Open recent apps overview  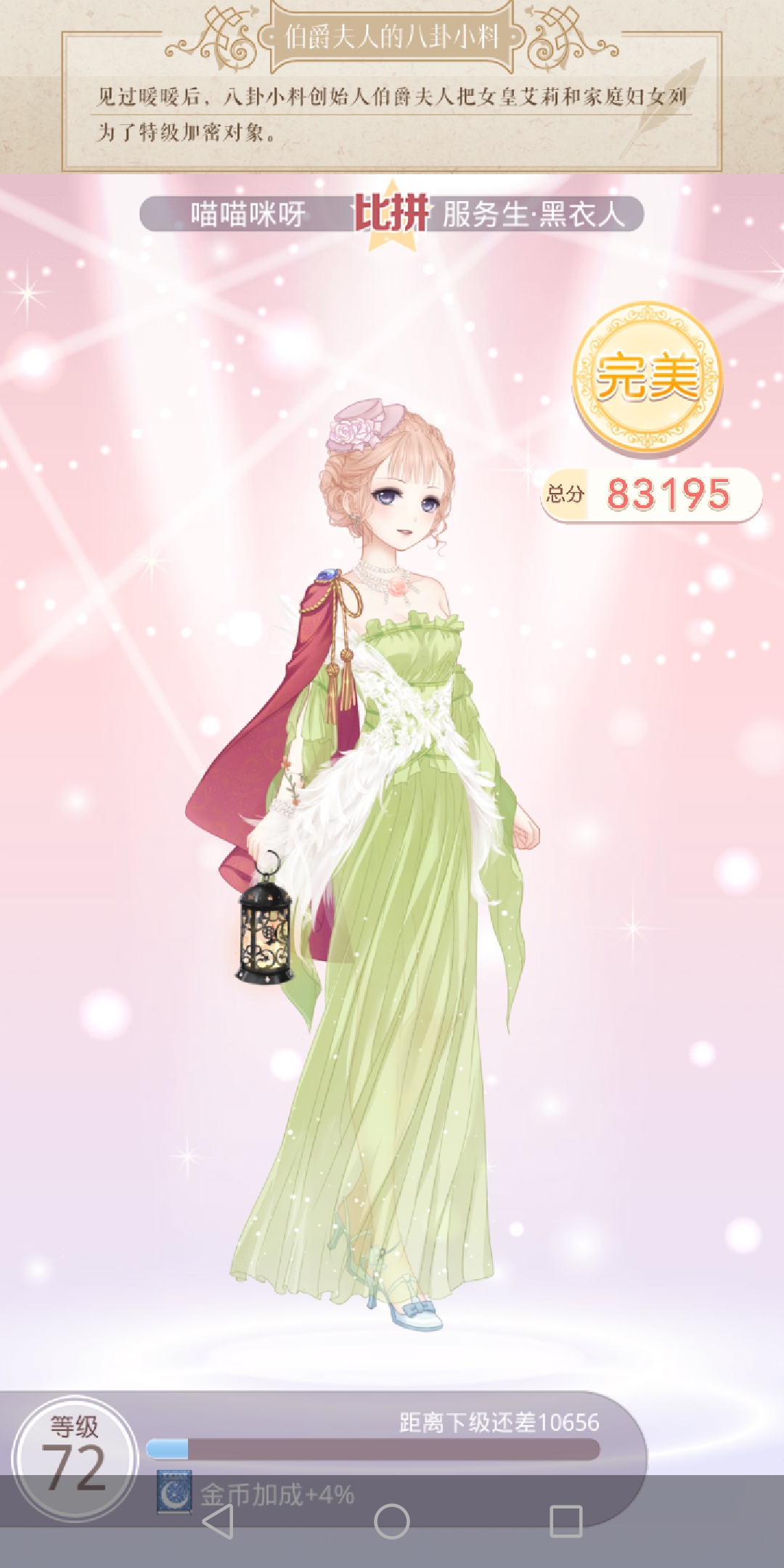click(x=566, y=1522)
